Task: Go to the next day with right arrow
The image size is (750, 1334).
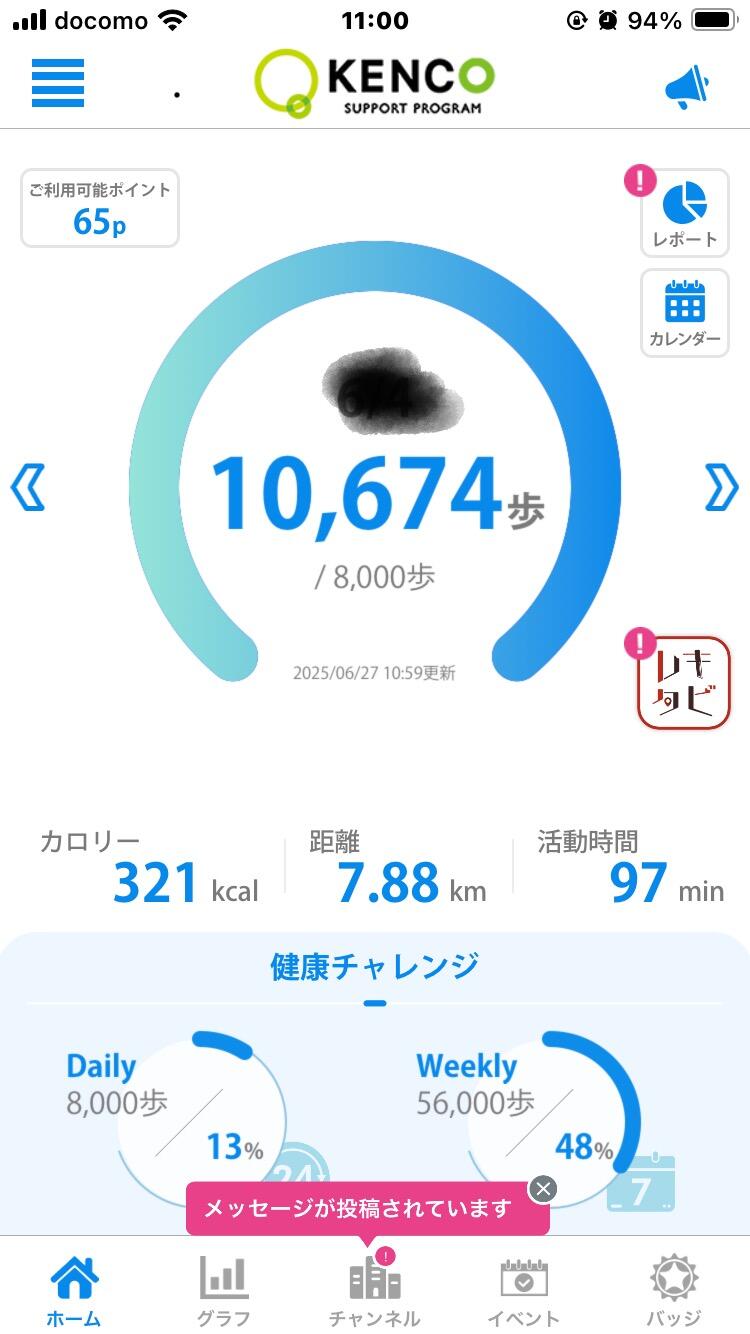Action: pyautogui.click(x=721, y=489)
